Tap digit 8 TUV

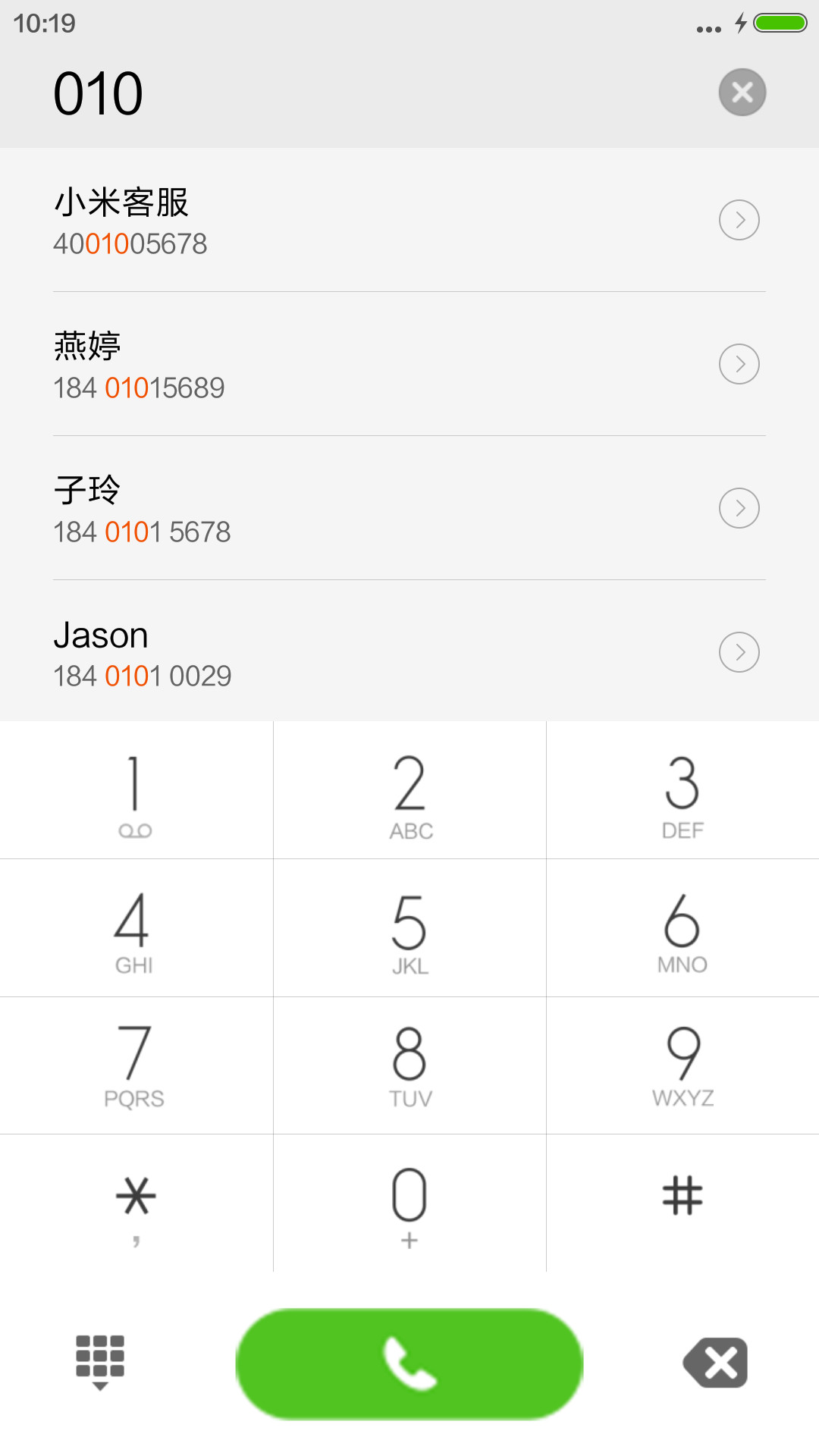[x=409, y=1065]
